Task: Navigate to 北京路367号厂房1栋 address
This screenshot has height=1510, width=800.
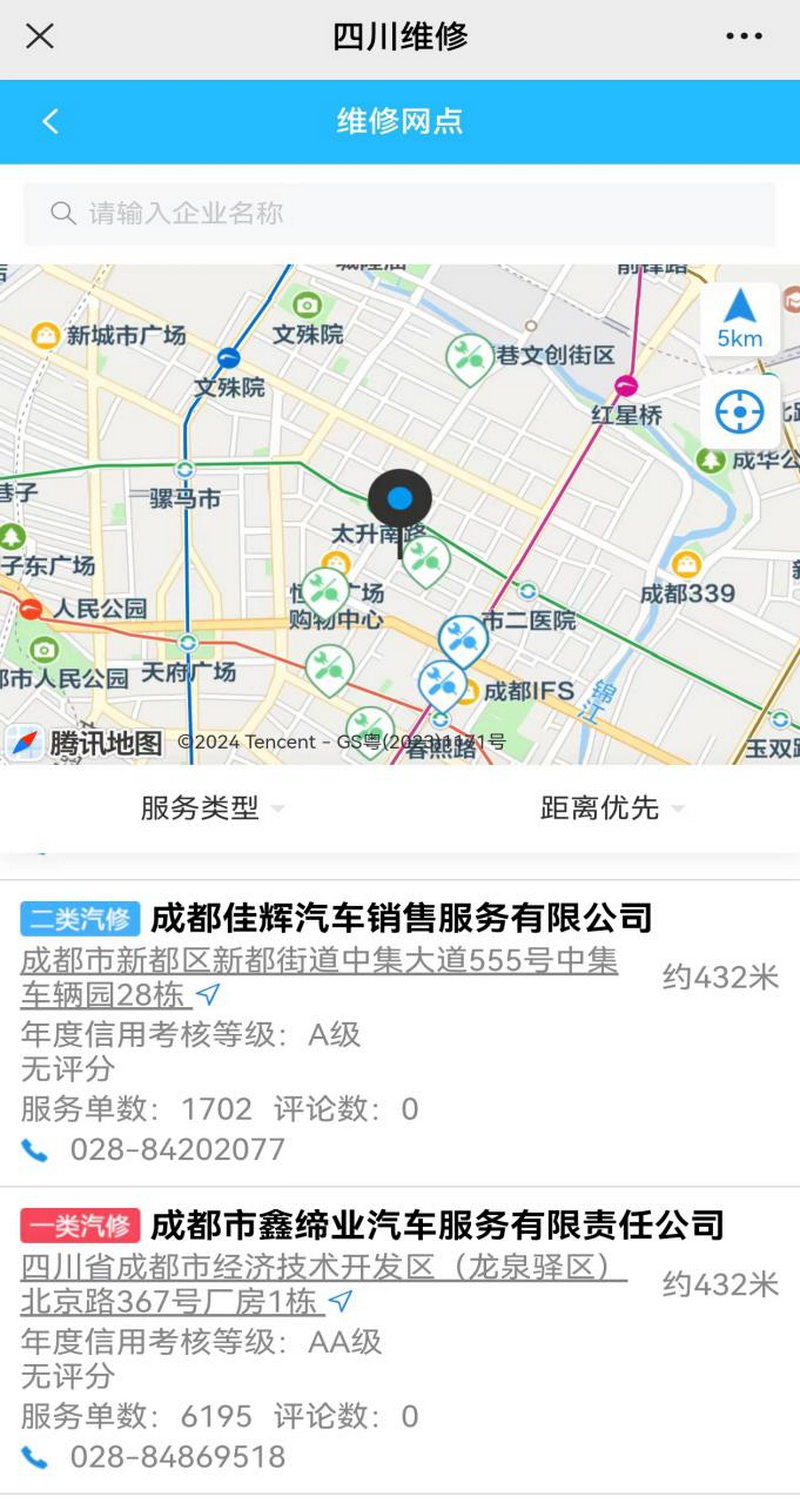Action: coord(322,1285)
